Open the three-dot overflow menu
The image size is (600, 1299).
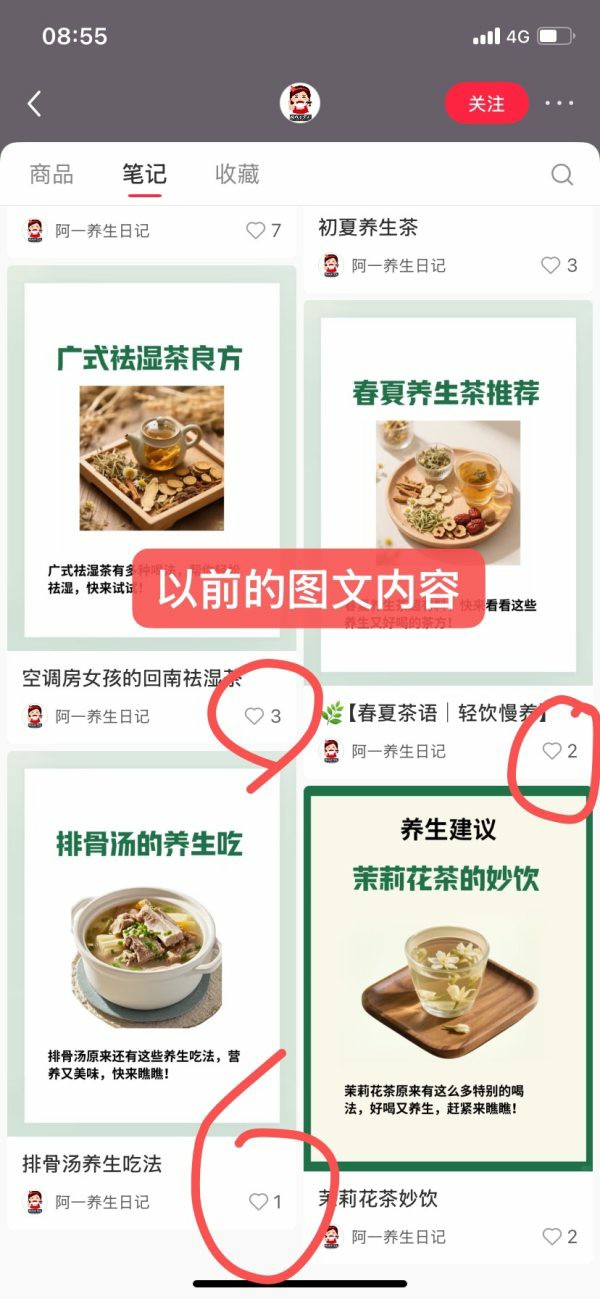tap(560, 103)
